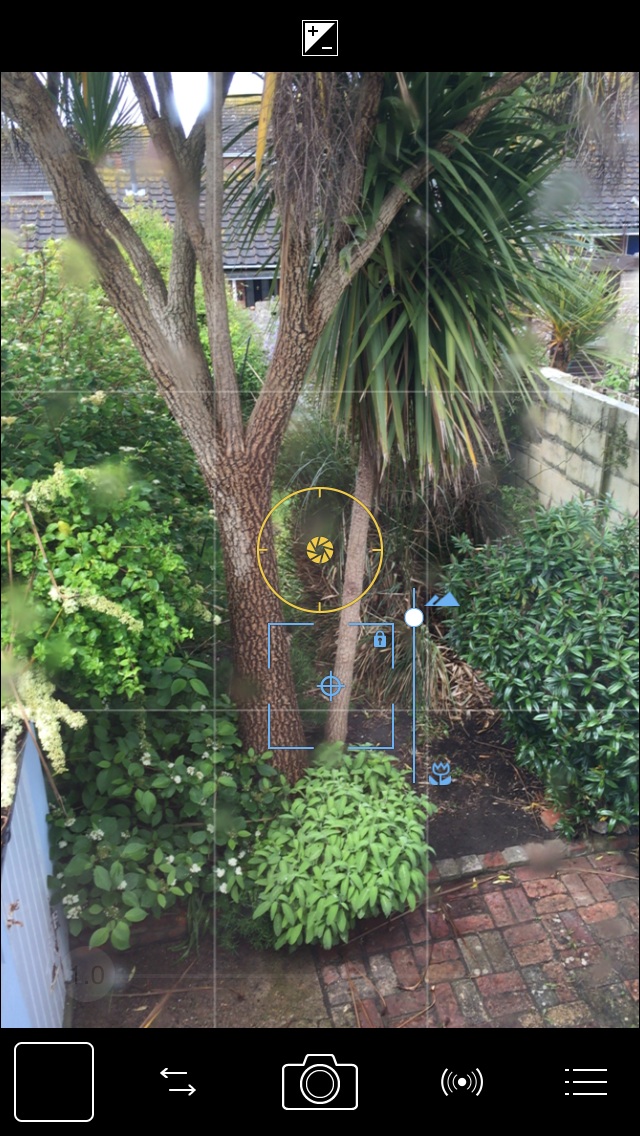Viewport: 640px width, 1136px height.
Task: Tap the 1.0 zoom indicator
Action: point(88,975)
